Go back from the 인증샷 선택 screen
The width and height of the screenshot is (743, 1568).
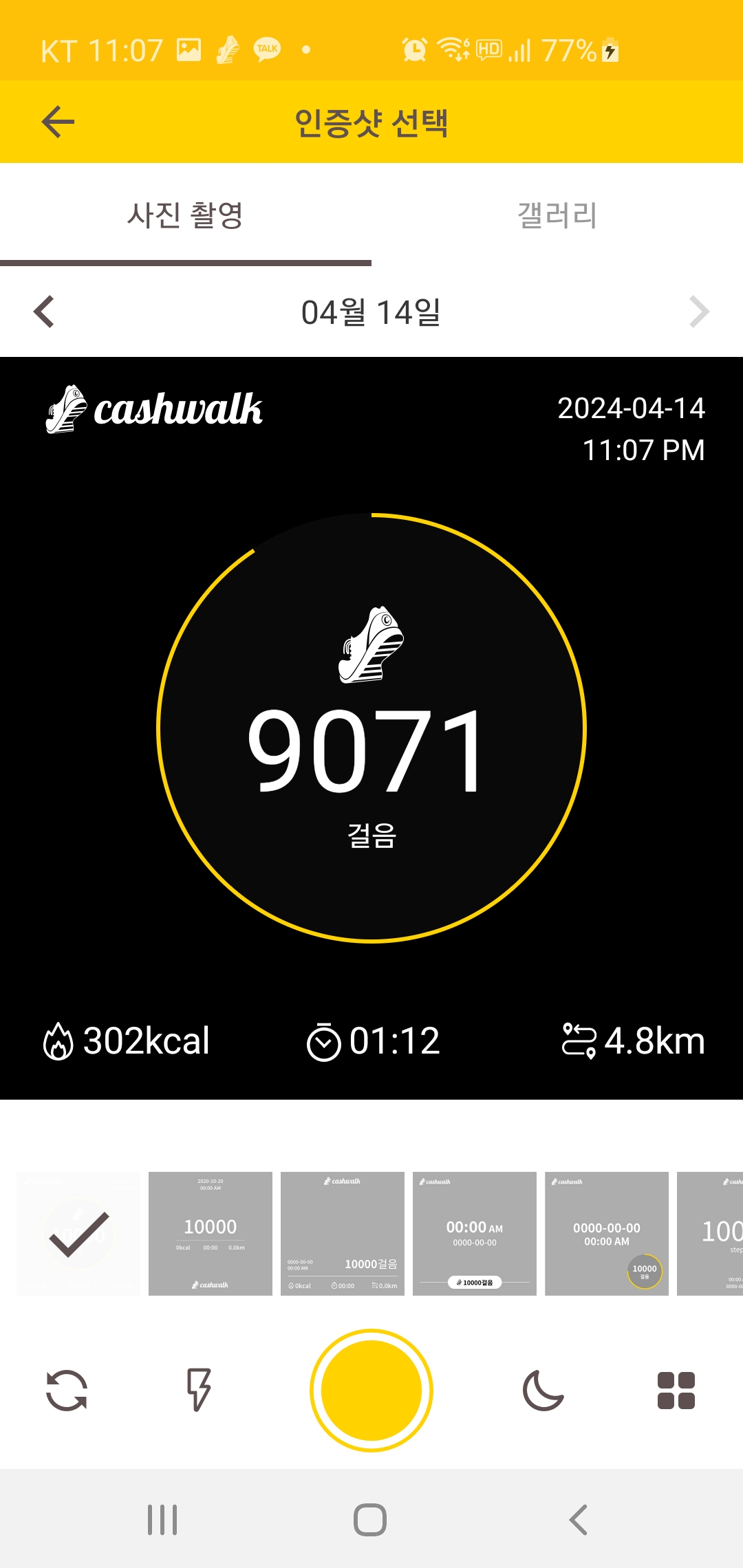(x=58, y=122)
